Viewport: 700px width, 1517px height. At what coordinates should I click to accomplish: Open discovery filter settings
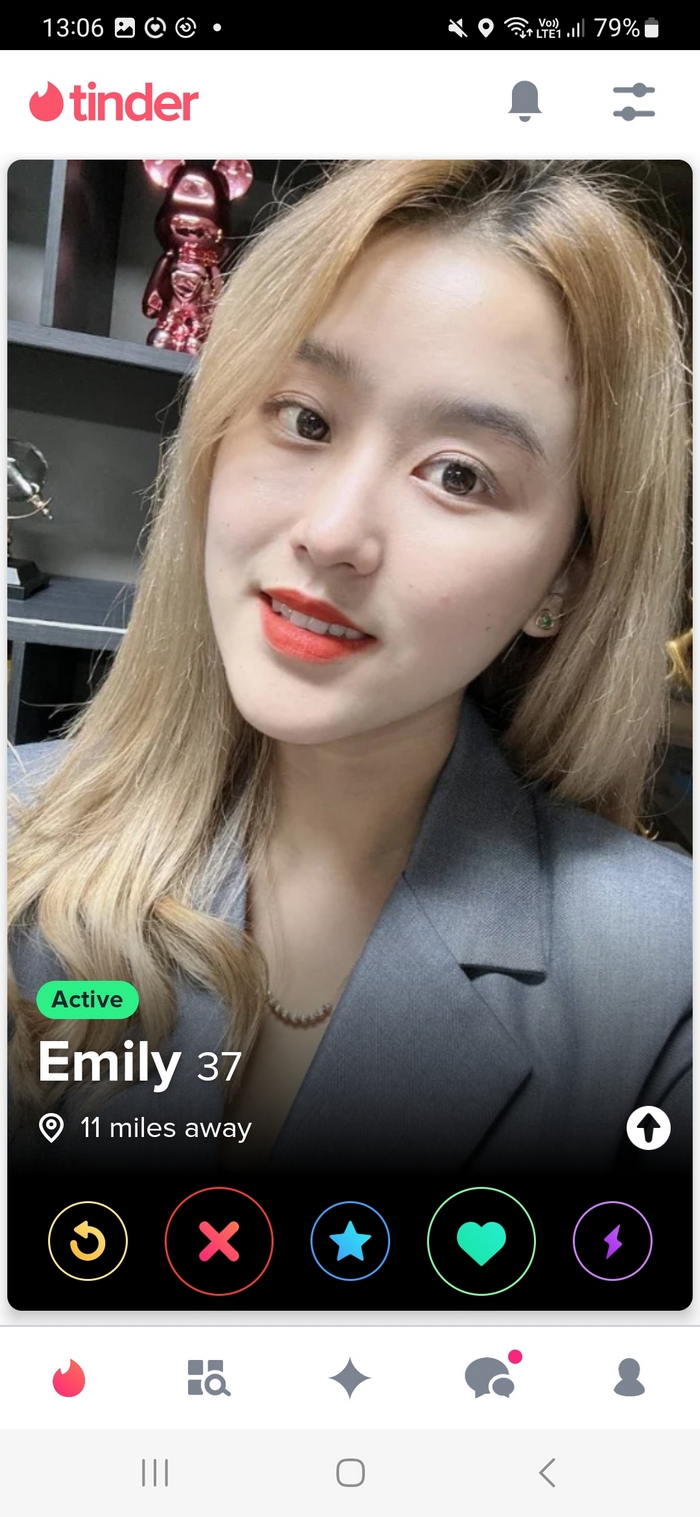coord(633,102)
